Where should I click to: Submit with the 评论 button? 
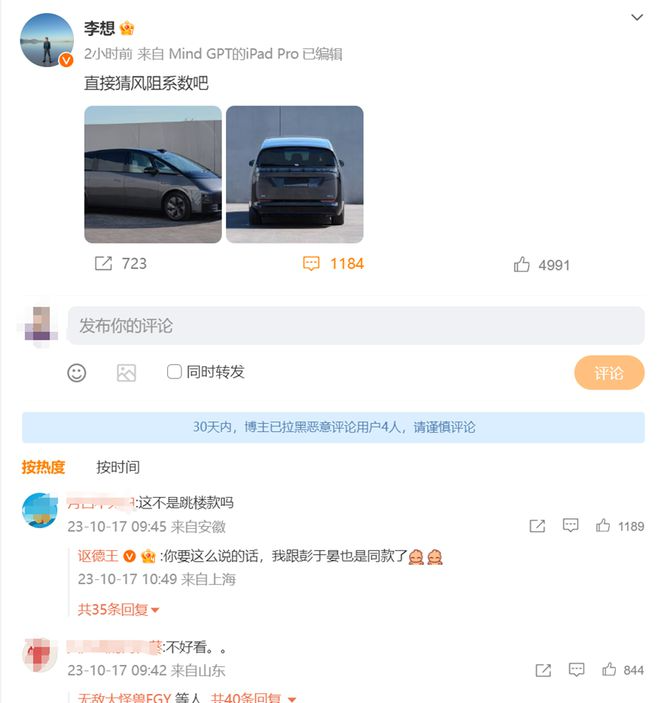tap(608, 373)
